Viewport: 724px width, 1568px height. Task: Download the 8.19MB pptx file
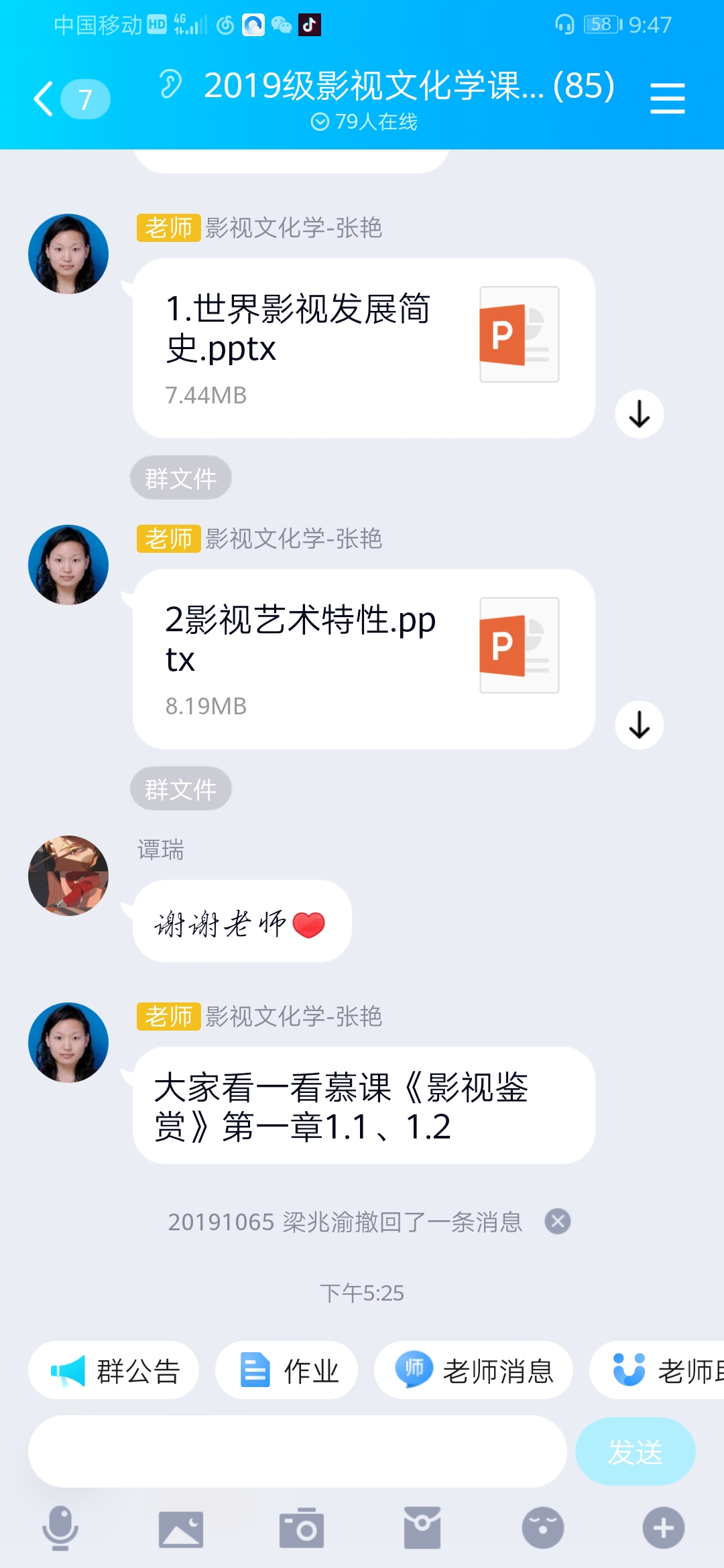639,725
